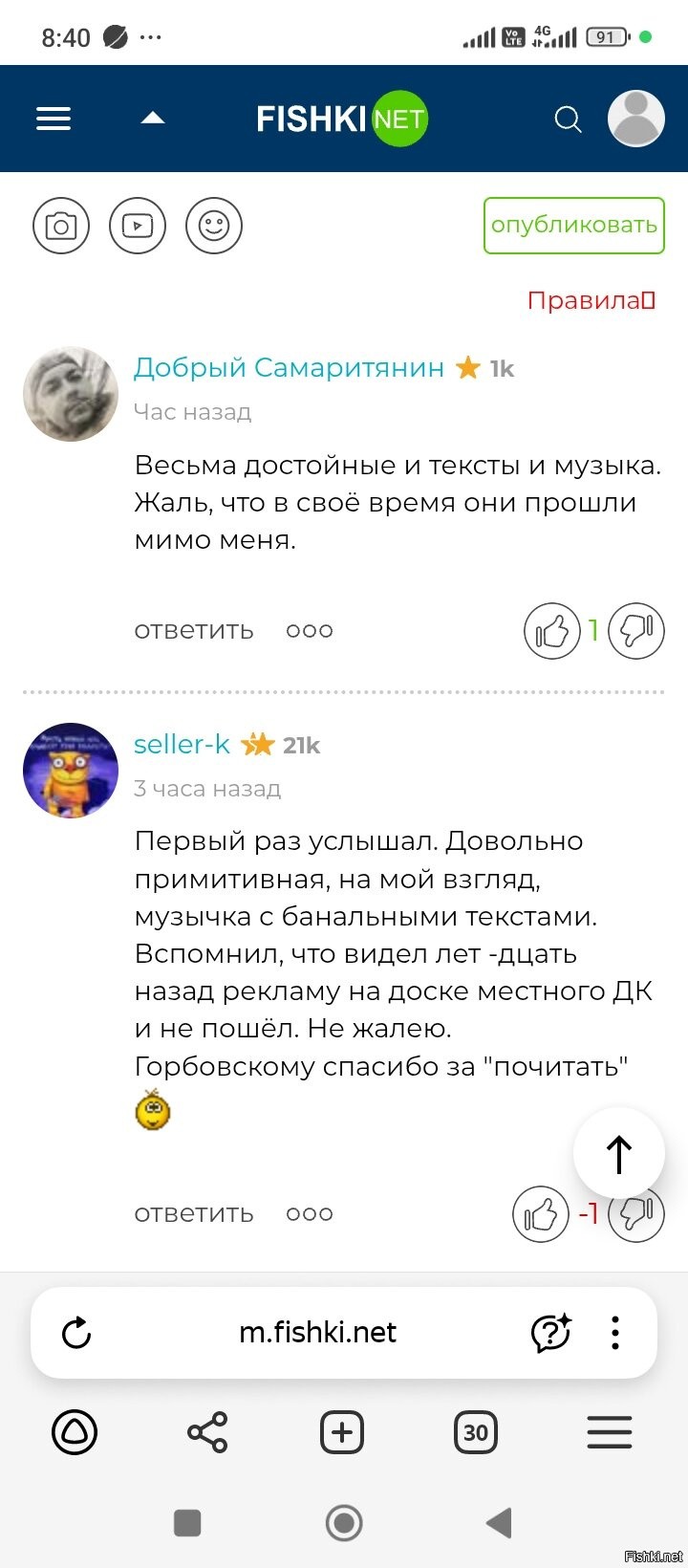Insert an emoji with the smiley icon
This screenshot has width=688, height=1568.
pos(214,226)
